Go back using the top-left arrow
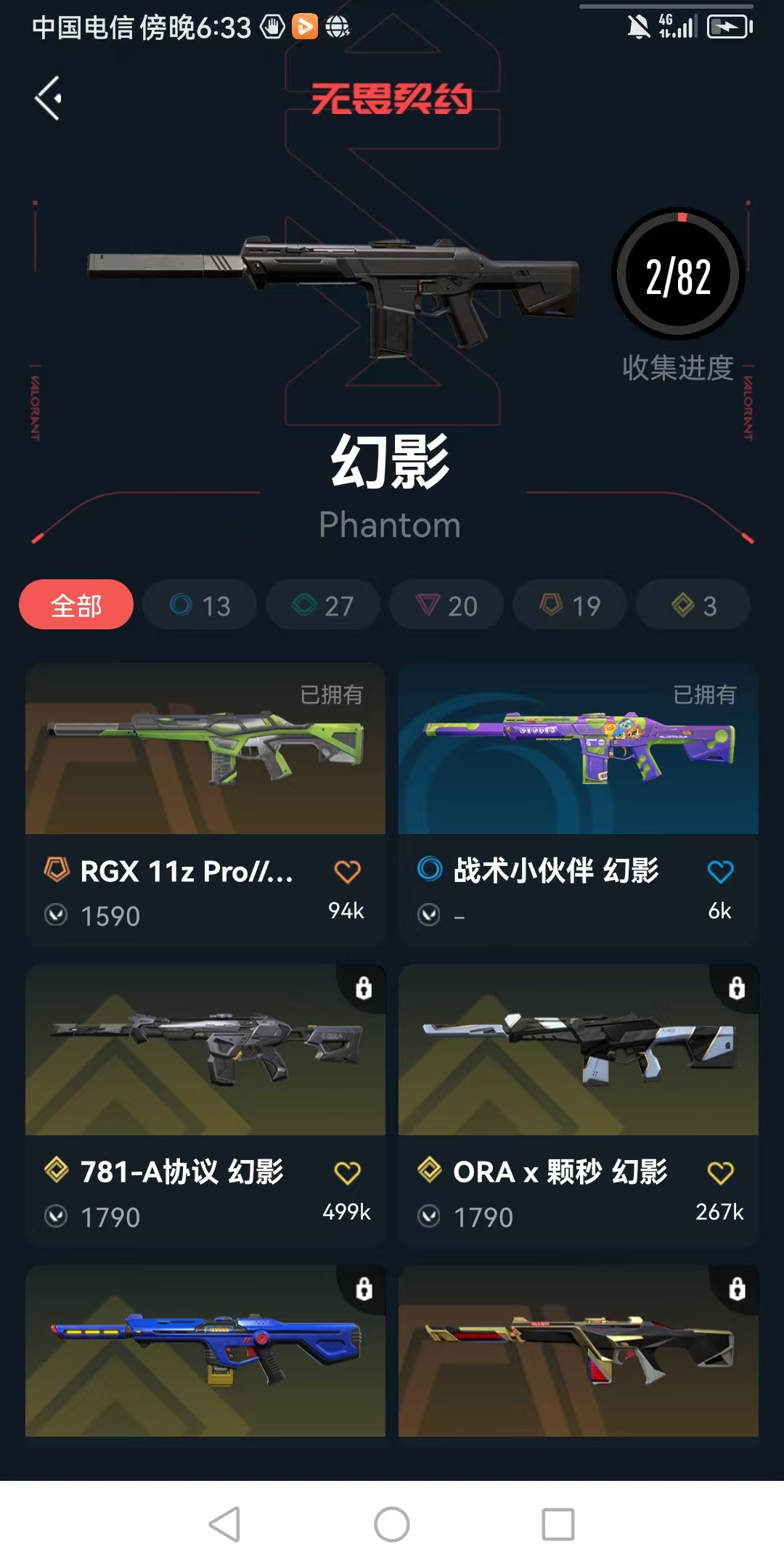 click(x=48, y=98)
